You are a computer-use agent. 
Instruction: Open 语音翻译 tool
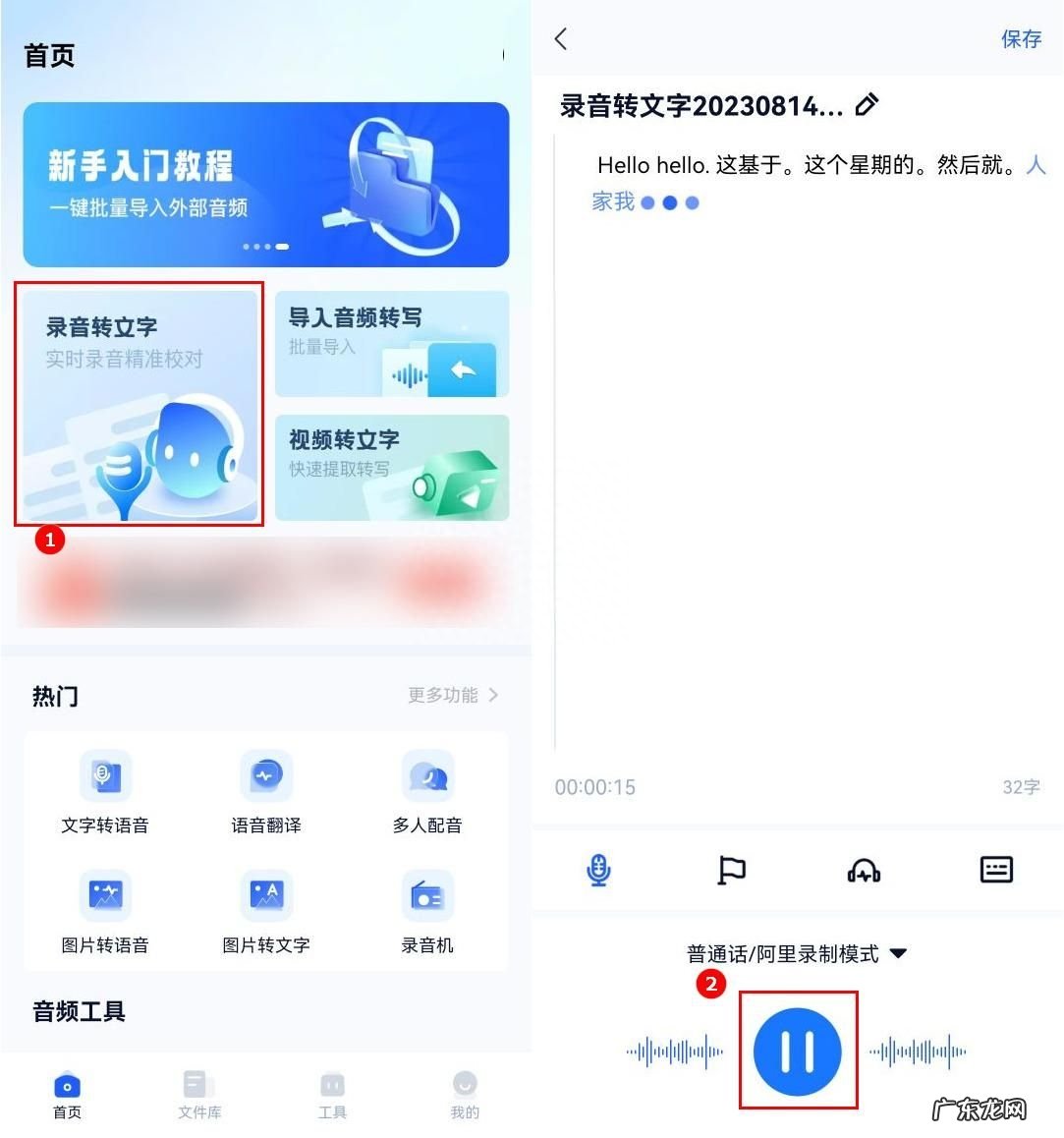266,792
